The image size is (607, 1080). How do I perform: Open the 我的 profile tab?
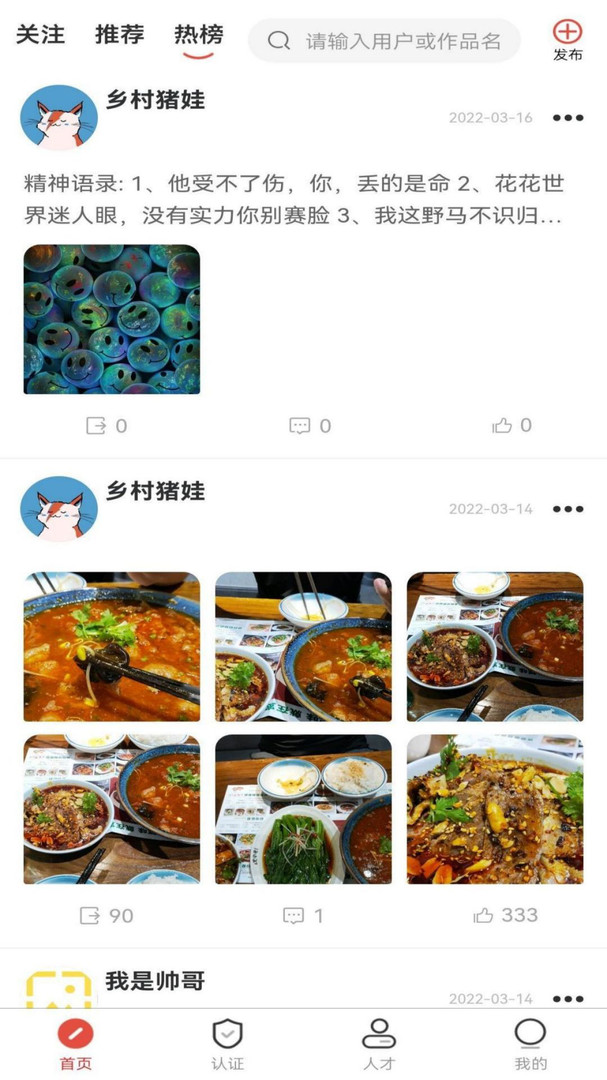point(530,1044)
